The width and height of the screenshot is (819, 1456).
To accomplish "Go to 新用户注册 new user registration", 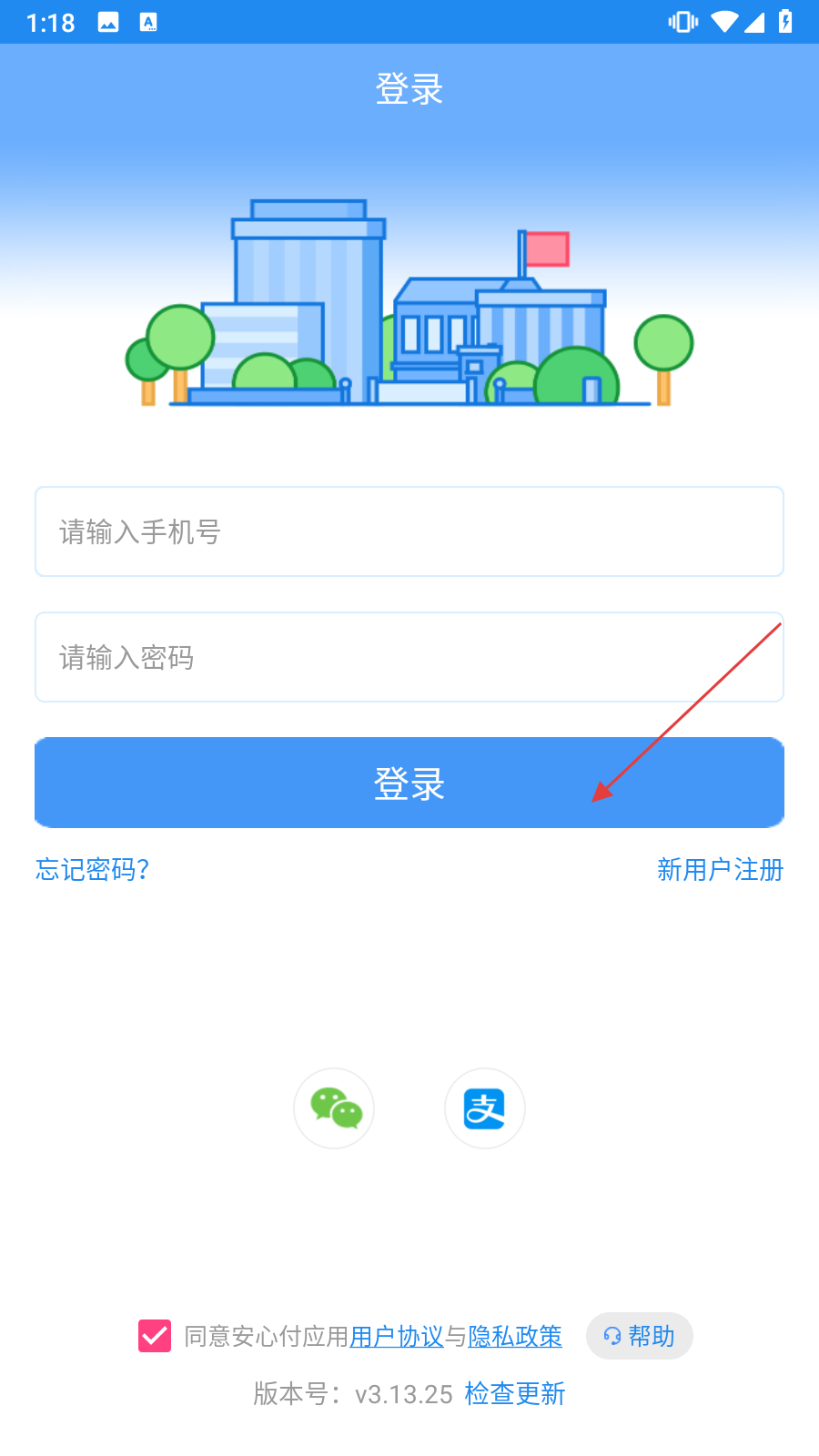I will 720,870.
